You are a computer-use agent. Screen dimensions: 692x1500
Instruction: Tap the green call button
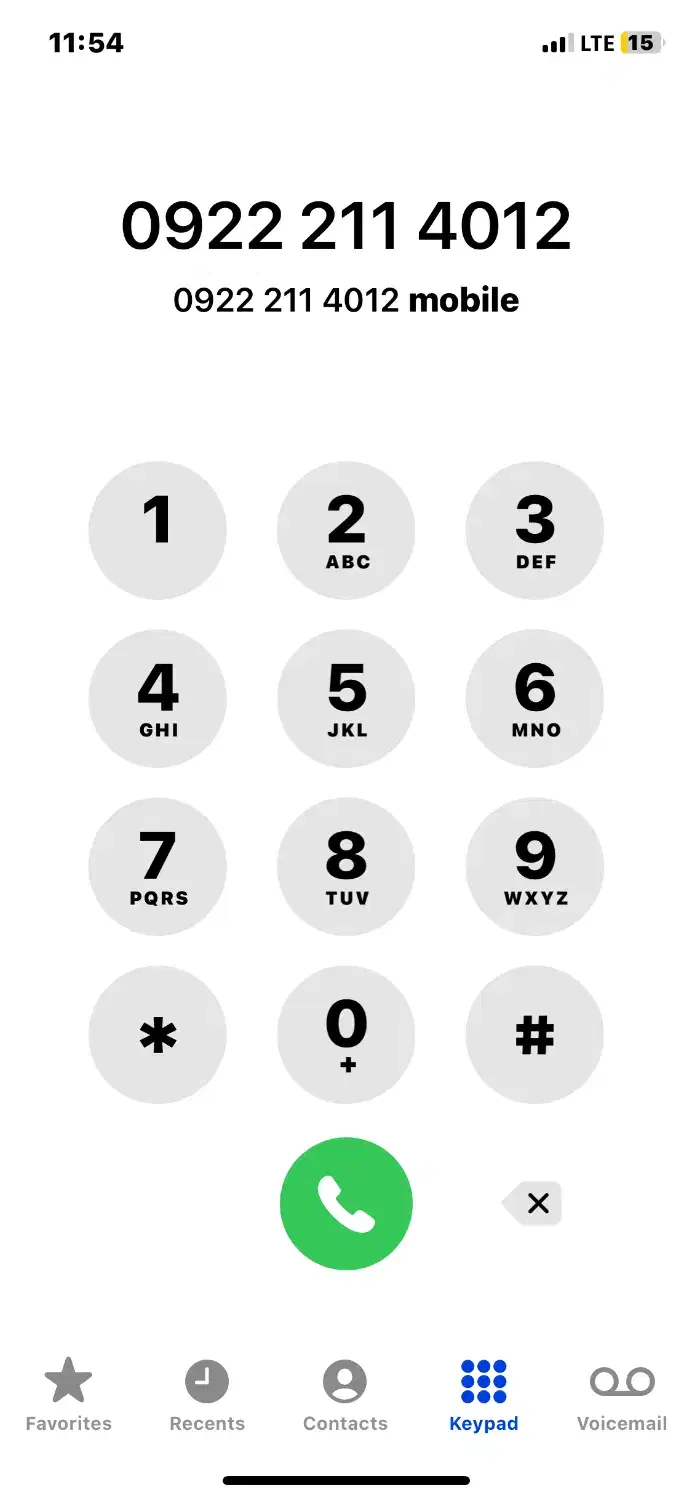346,1204
